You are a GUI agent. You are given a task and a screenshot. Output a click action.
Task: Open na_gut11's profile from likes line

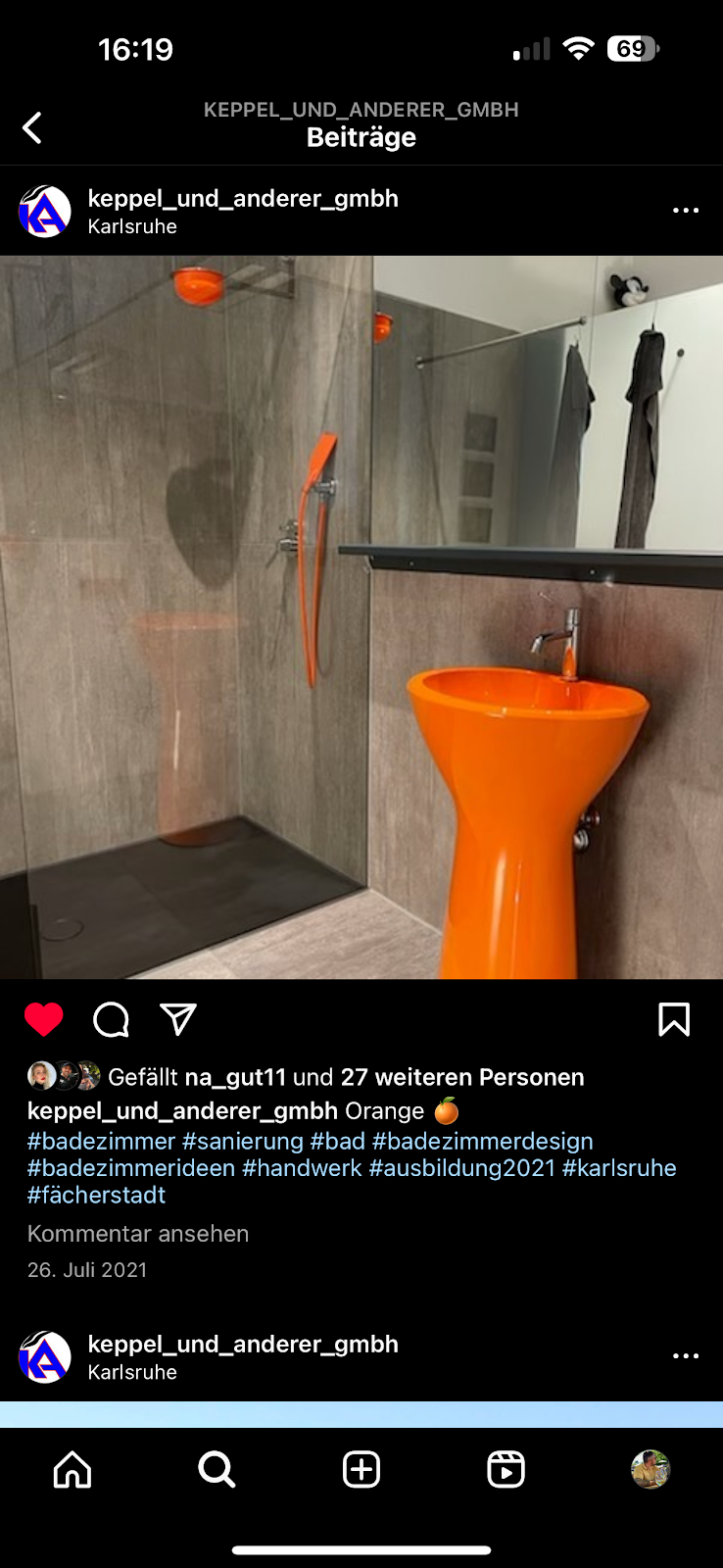[235, 1077]
